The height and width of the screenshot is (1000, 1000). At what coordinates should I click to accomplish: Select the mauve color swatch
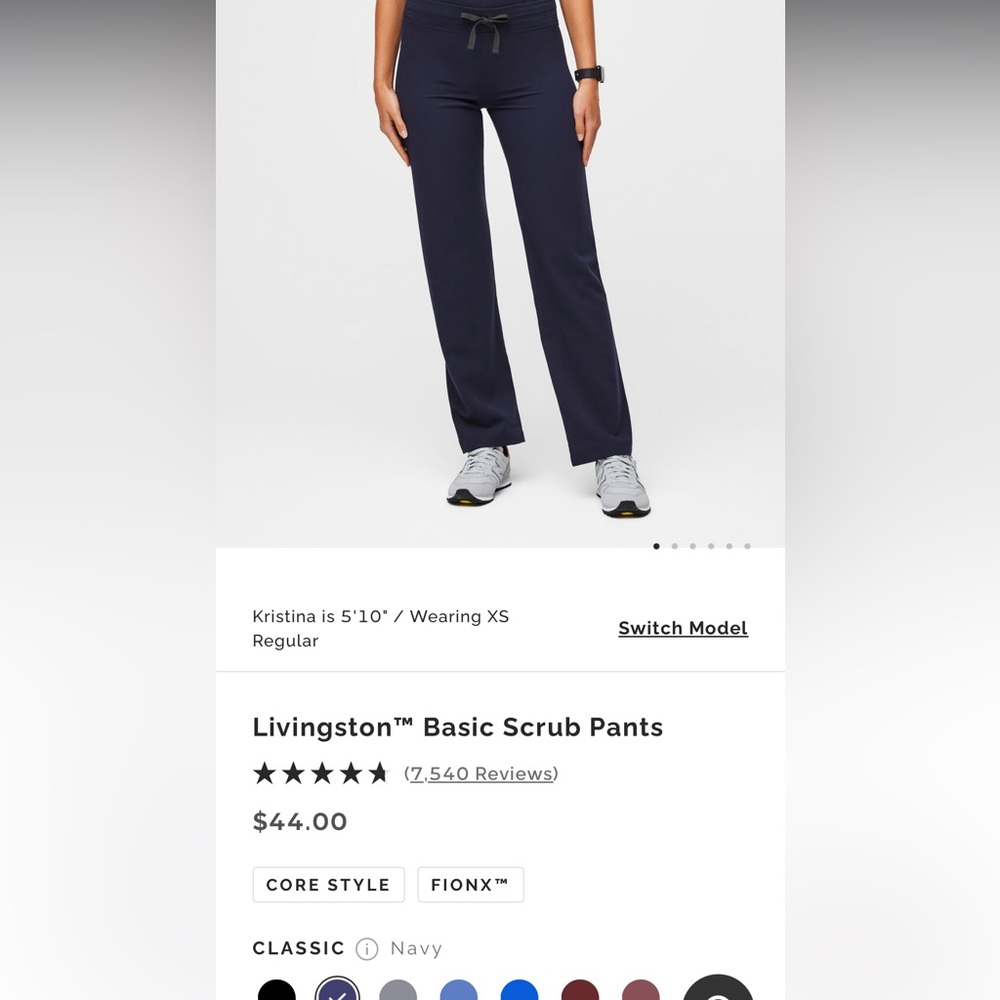point(640,991)
